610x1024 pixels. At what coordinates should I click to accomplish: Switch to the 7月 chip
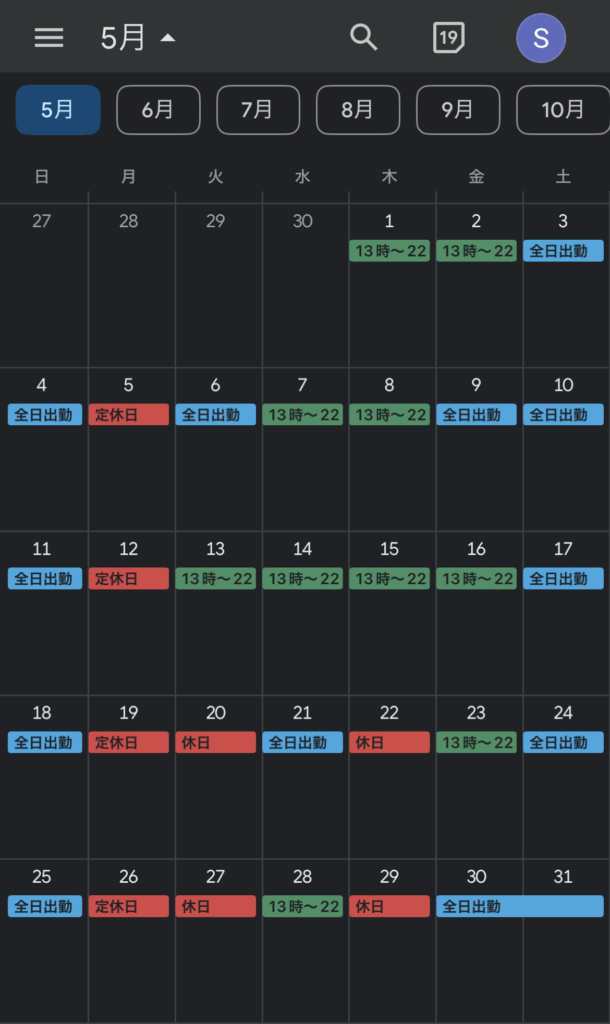(258, 110)
